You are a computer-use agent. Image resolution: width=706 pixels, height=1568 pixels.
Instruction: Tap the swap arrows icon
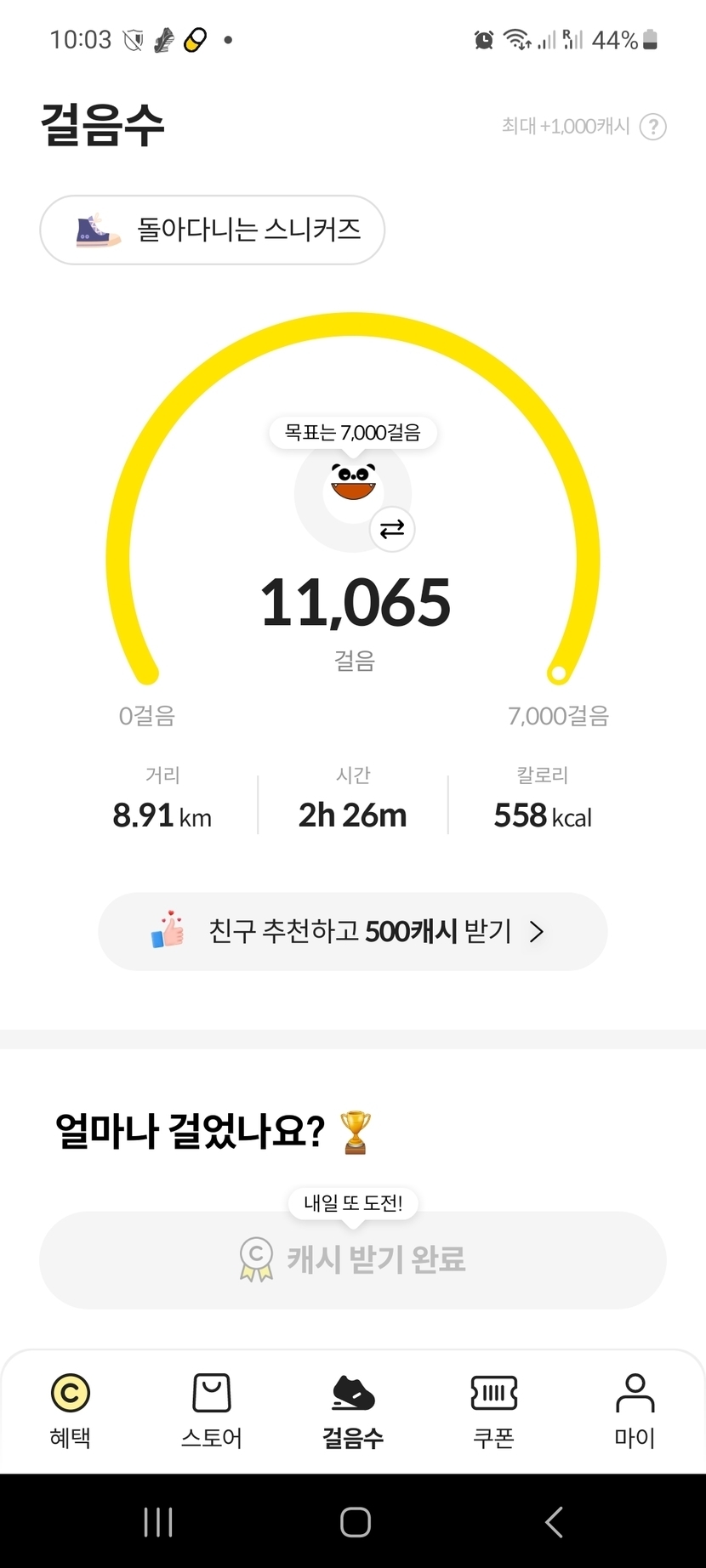392,529
